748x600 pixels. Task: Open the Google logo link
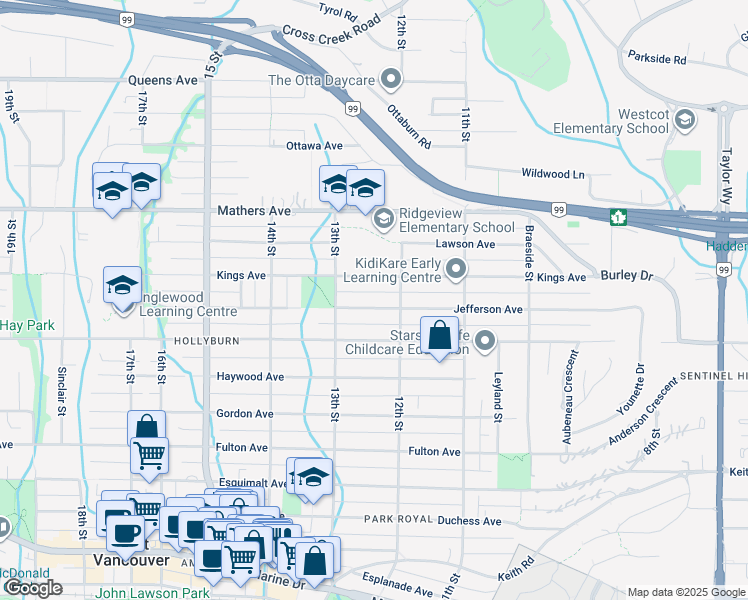tap(34, 589)
